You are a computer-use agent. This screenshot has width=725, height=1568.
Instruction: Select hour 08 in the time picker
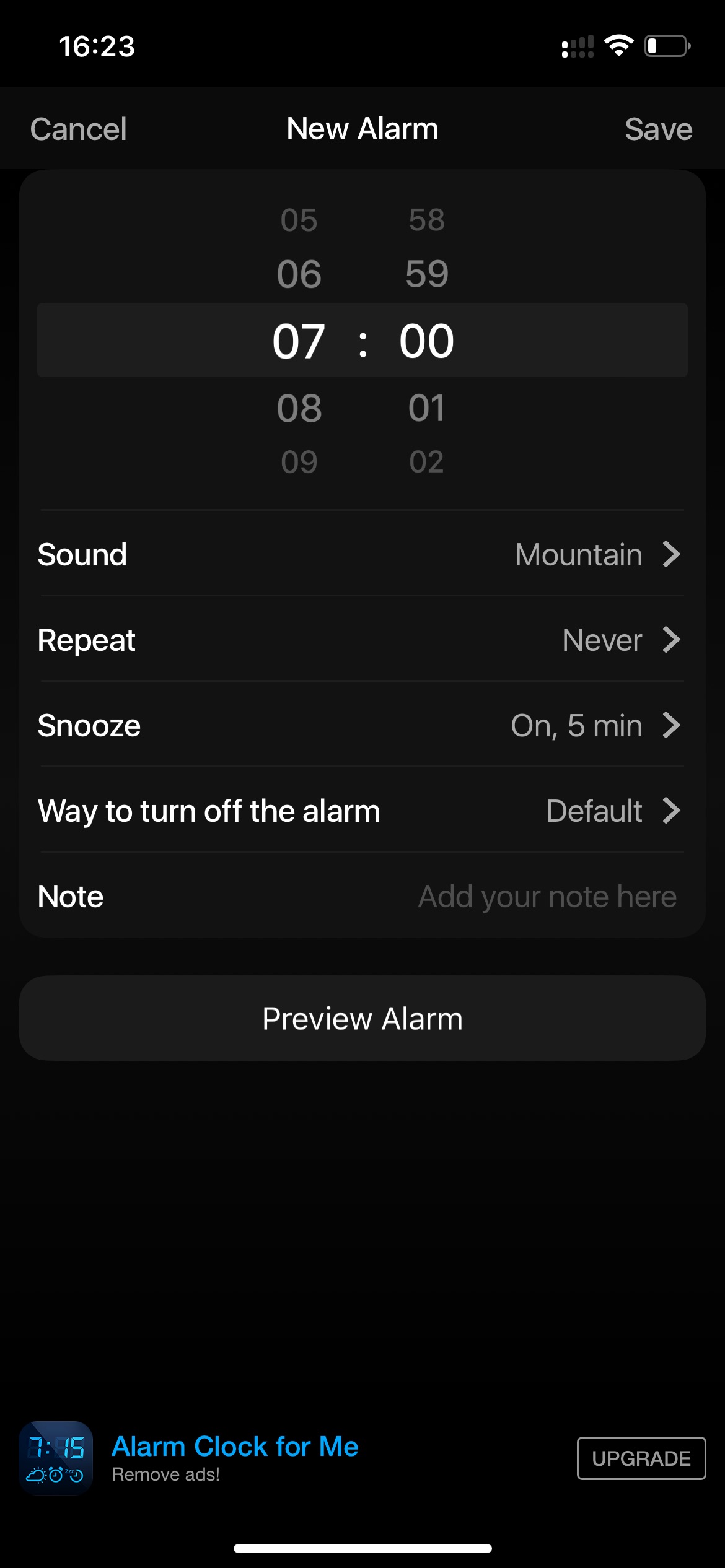pyautogui.click(x=299, y=408)
